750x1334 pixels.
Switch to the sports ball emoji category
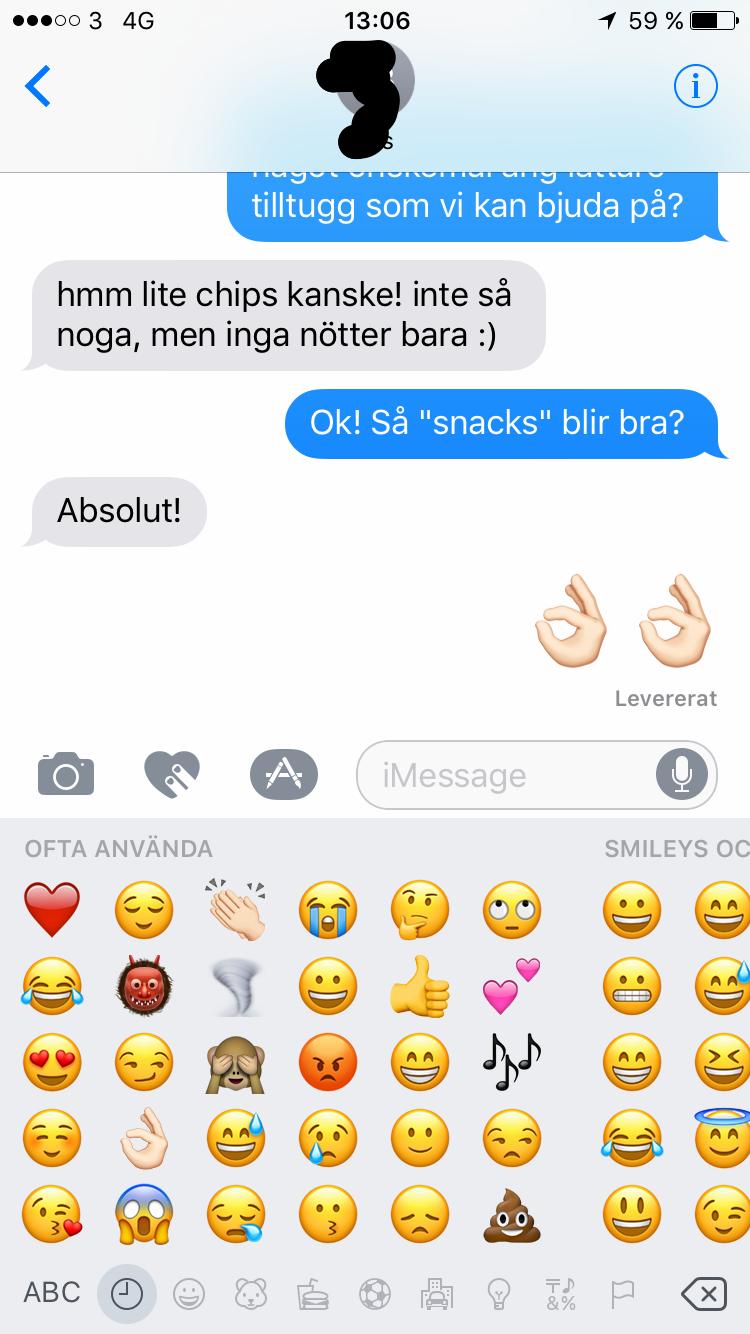374,1294
